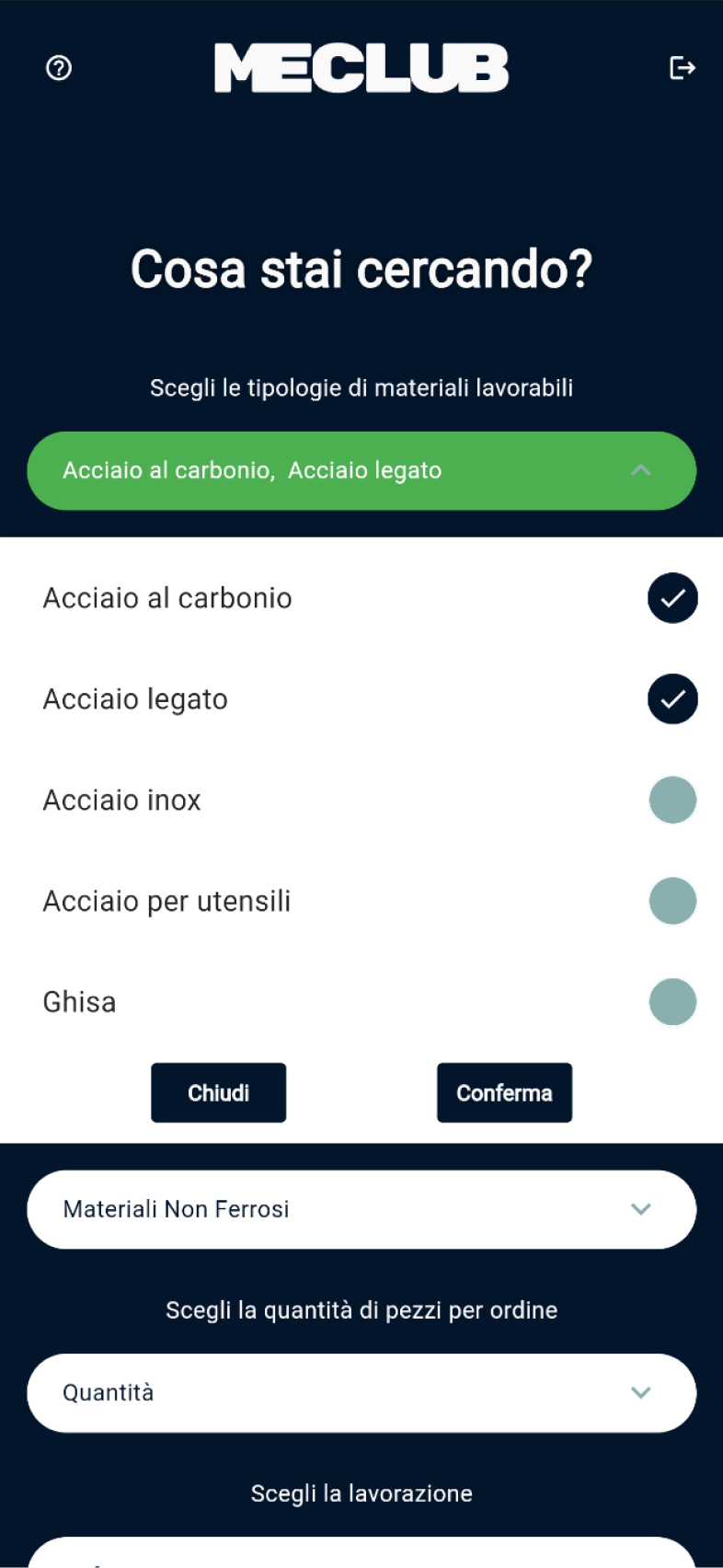Select Acciaio inox
The height and width of the screenshot is (1568, 723).
pos(672,800)
